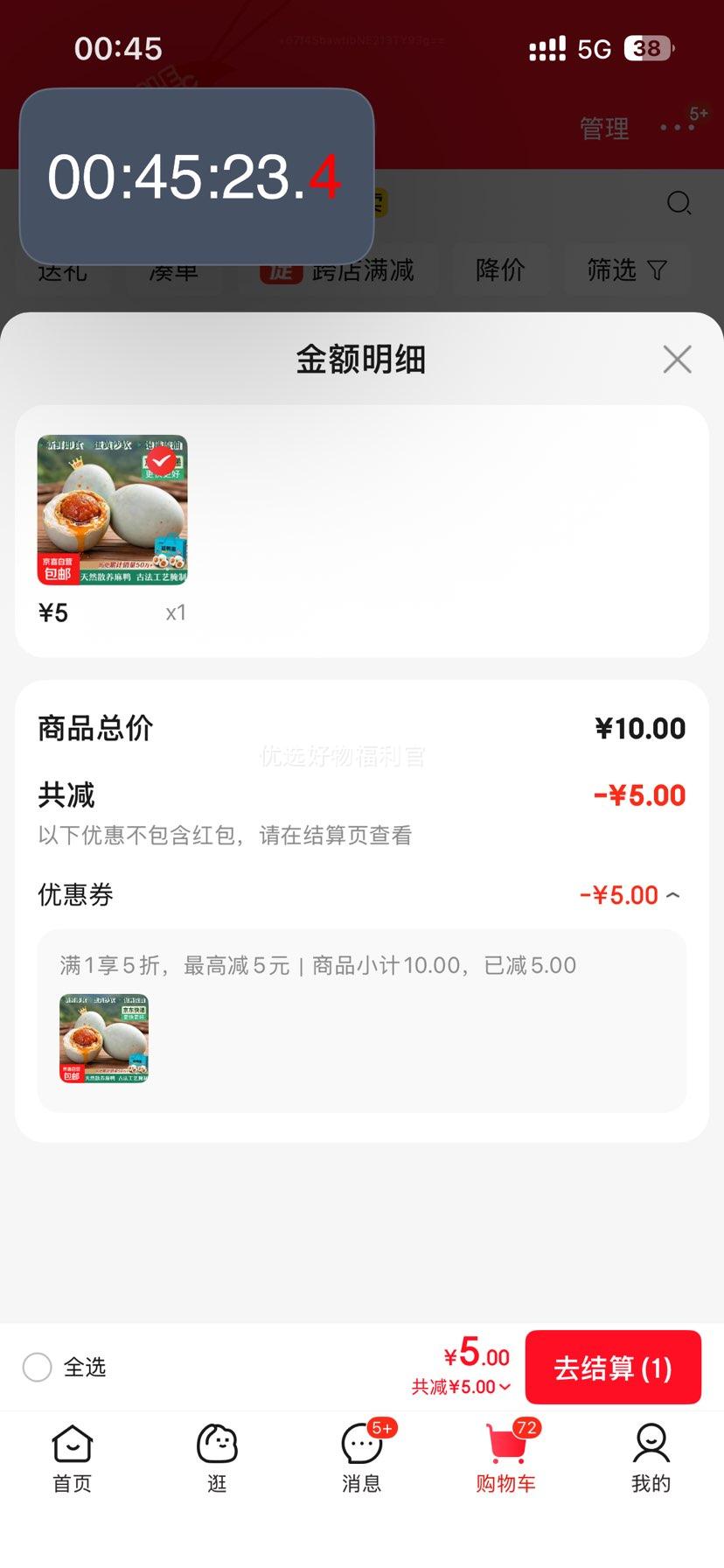
Task: Open the 筛选 filter options
Action: [626, 270]
